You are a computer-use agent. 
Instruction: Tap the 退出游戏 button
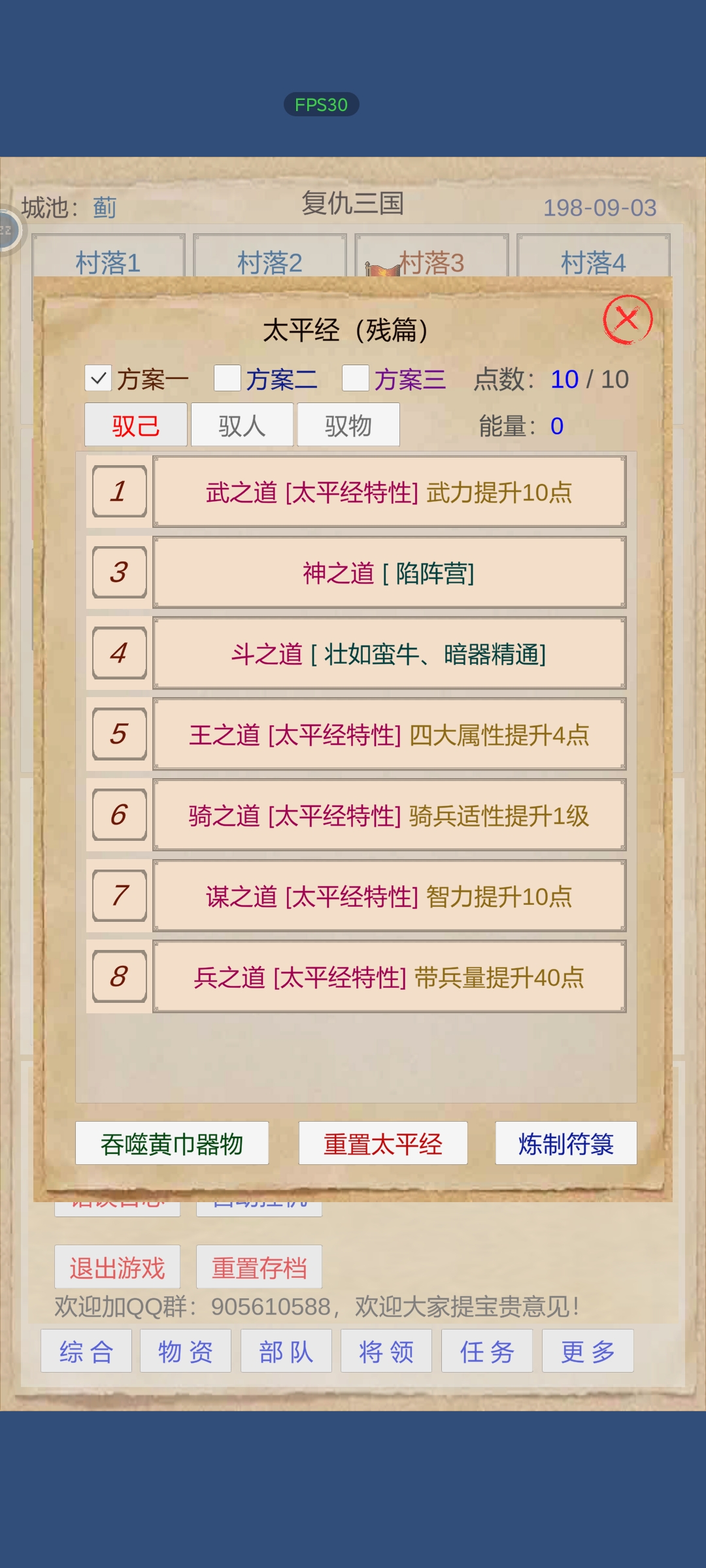(118, 1267)
